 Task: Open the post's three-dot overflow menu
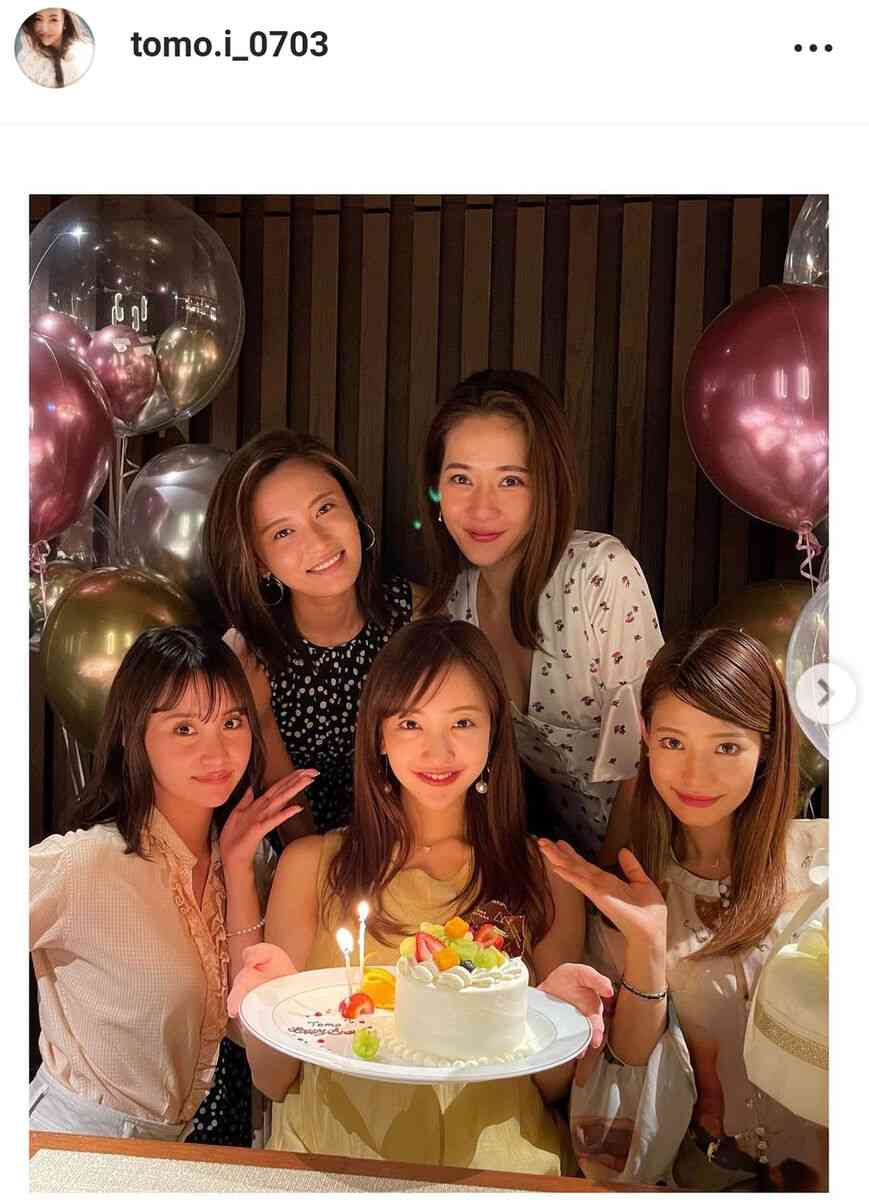(813, 48)
